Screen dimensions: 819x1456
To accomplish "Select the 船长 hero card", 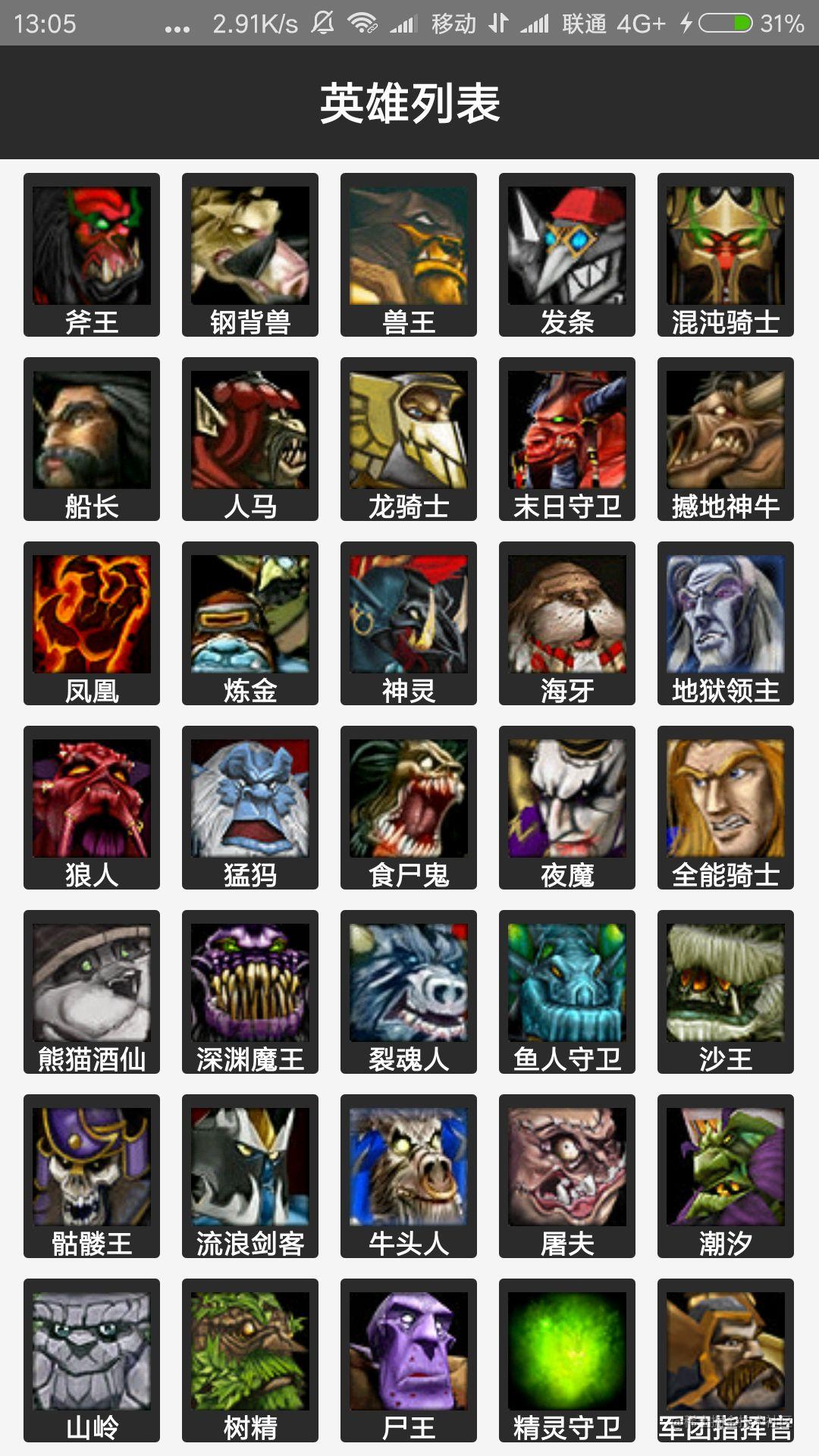I will tap(92, 439).
